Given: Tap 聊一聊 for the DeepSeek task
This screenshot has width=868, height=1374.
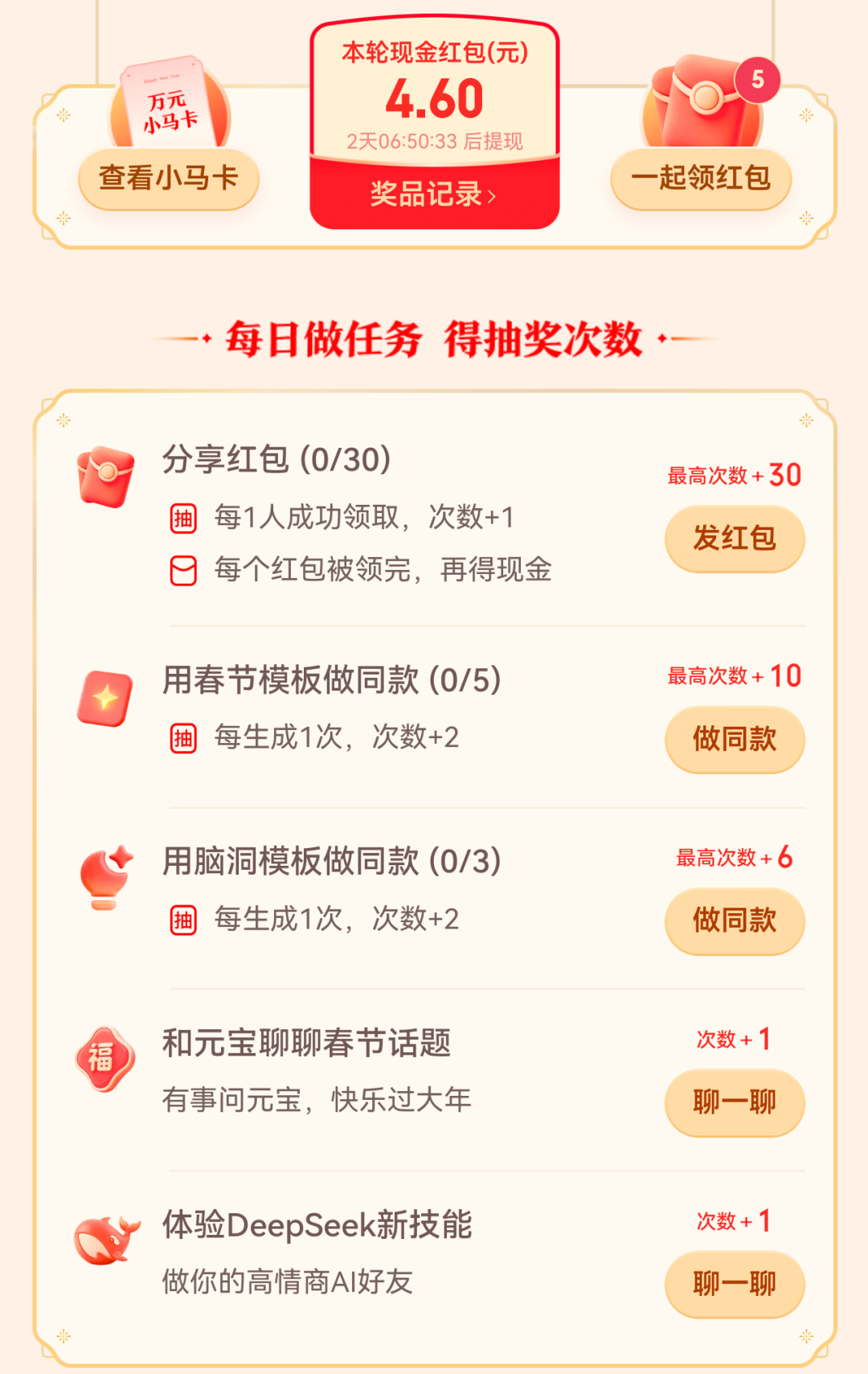Looking at the screenshot, I should pos(735,1285).
